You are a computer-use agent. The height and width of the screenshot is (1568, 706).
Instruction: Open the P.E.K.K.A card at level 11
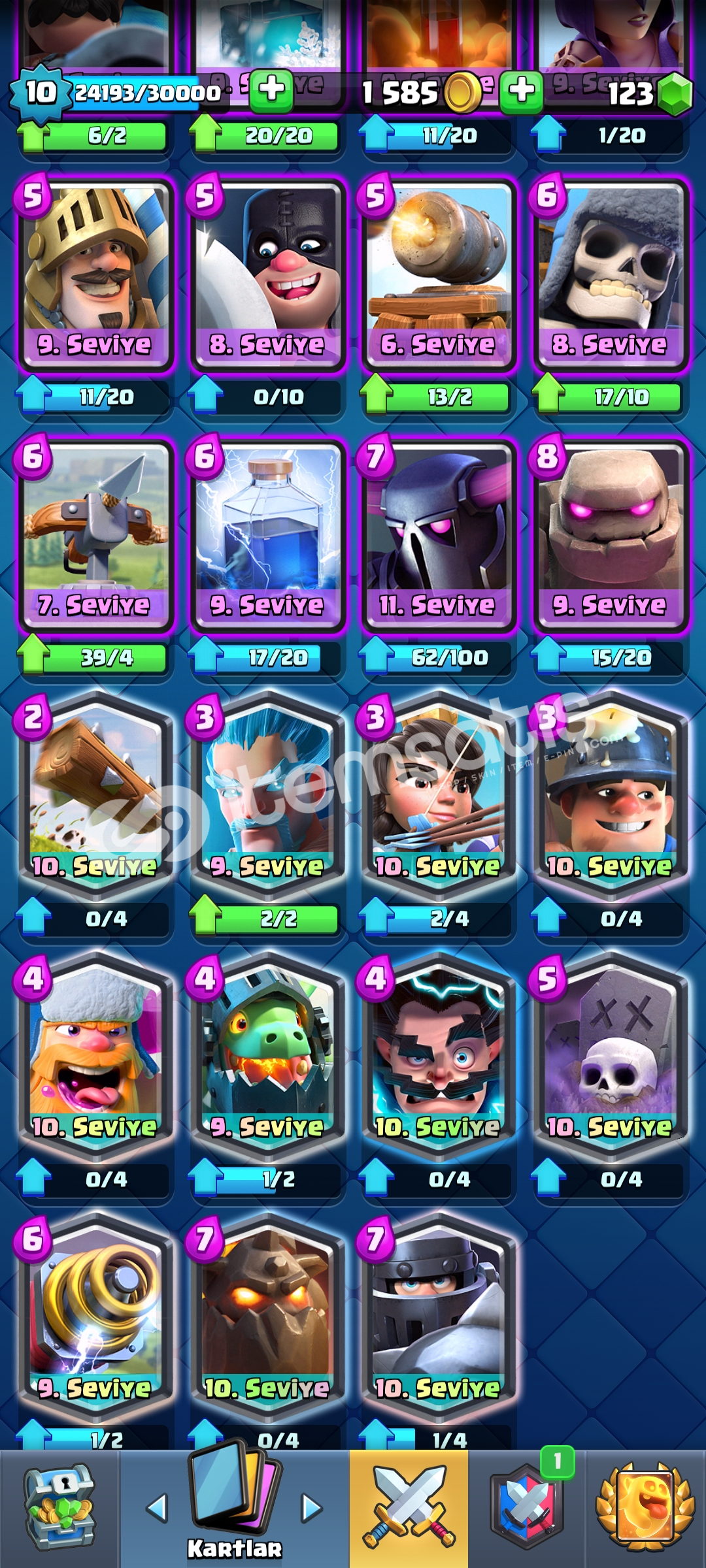439,536
